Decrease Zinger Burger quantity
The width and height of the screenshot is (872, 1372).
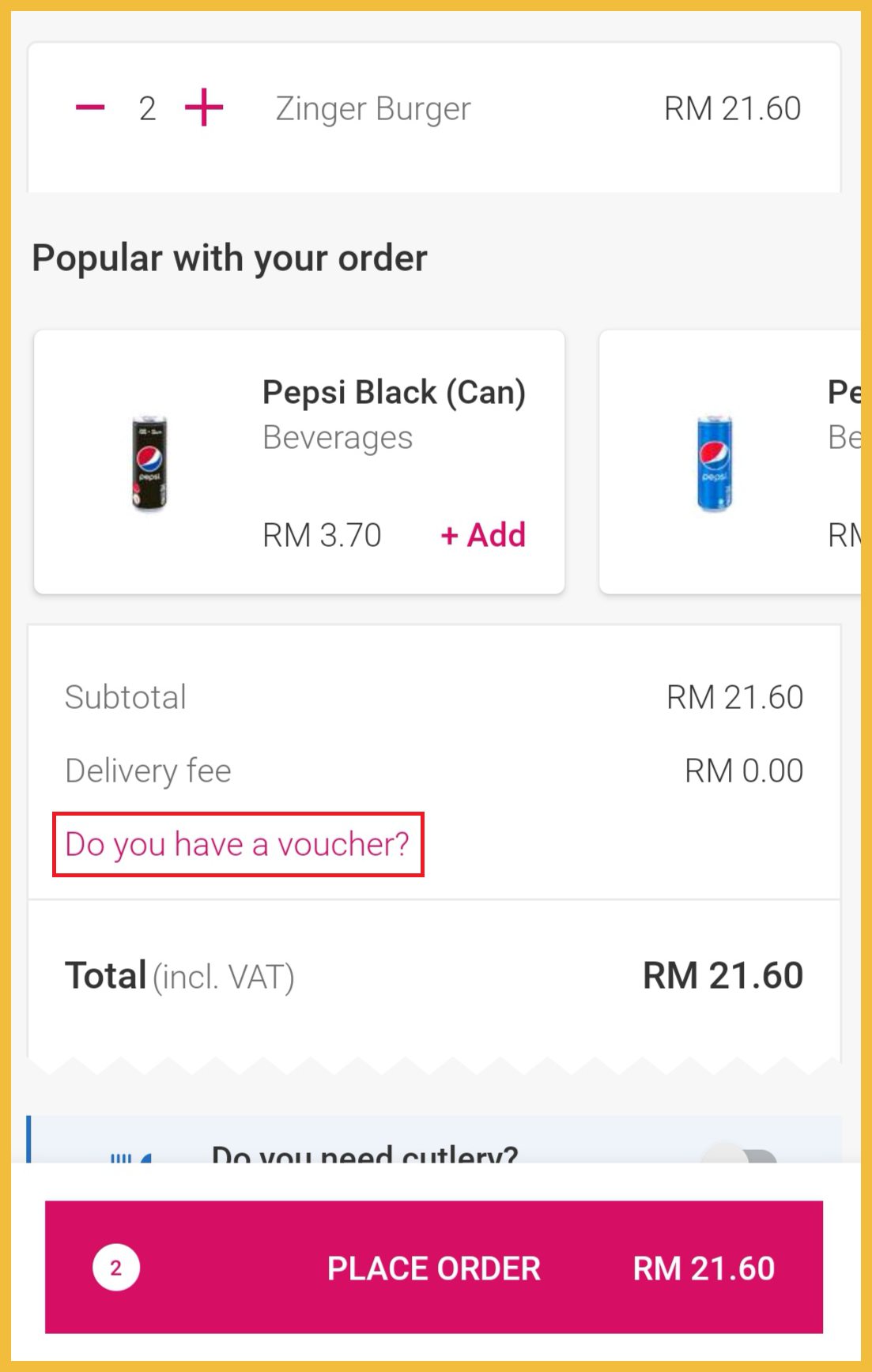click(x=90, y=107)
